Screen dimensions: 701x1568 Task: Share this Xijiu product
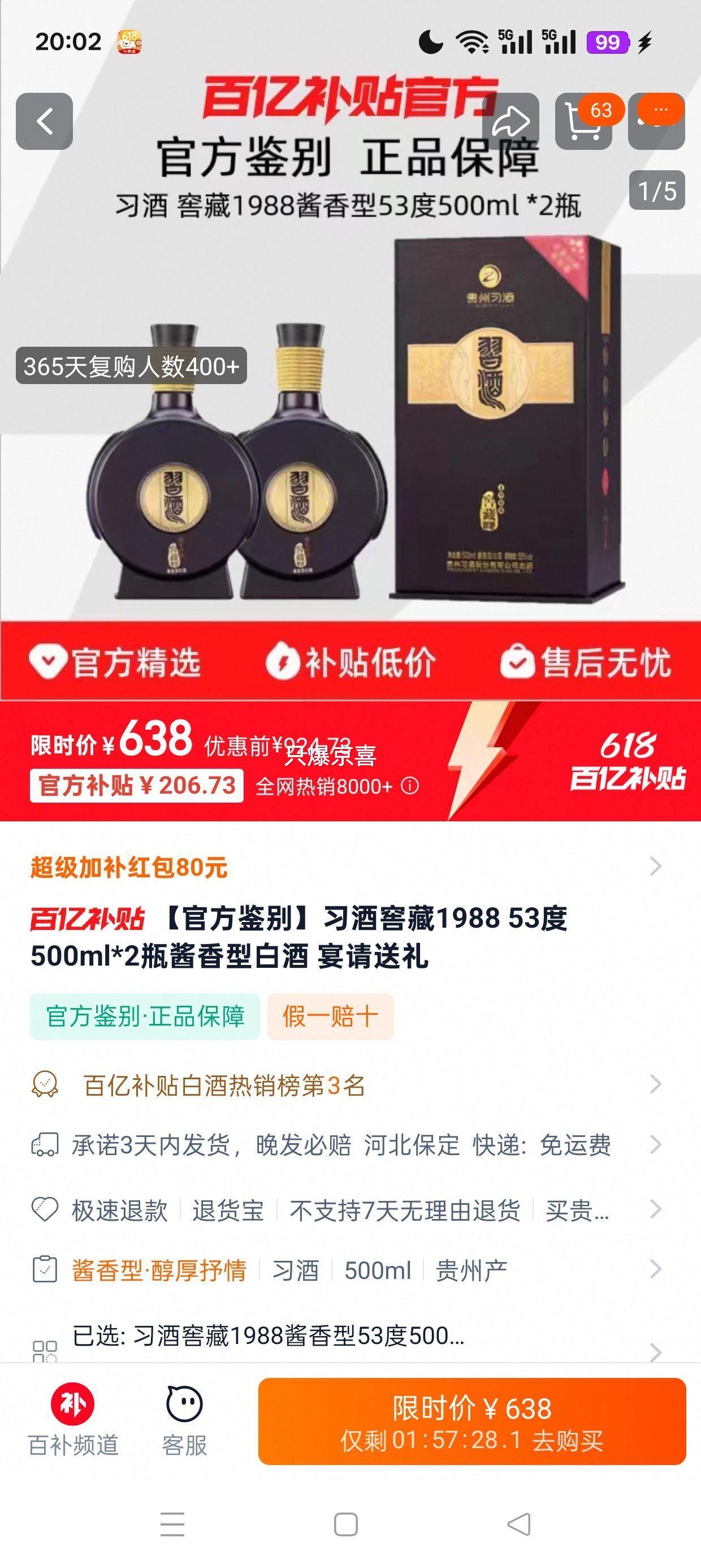pyautogui.click(x=510, y=121)
